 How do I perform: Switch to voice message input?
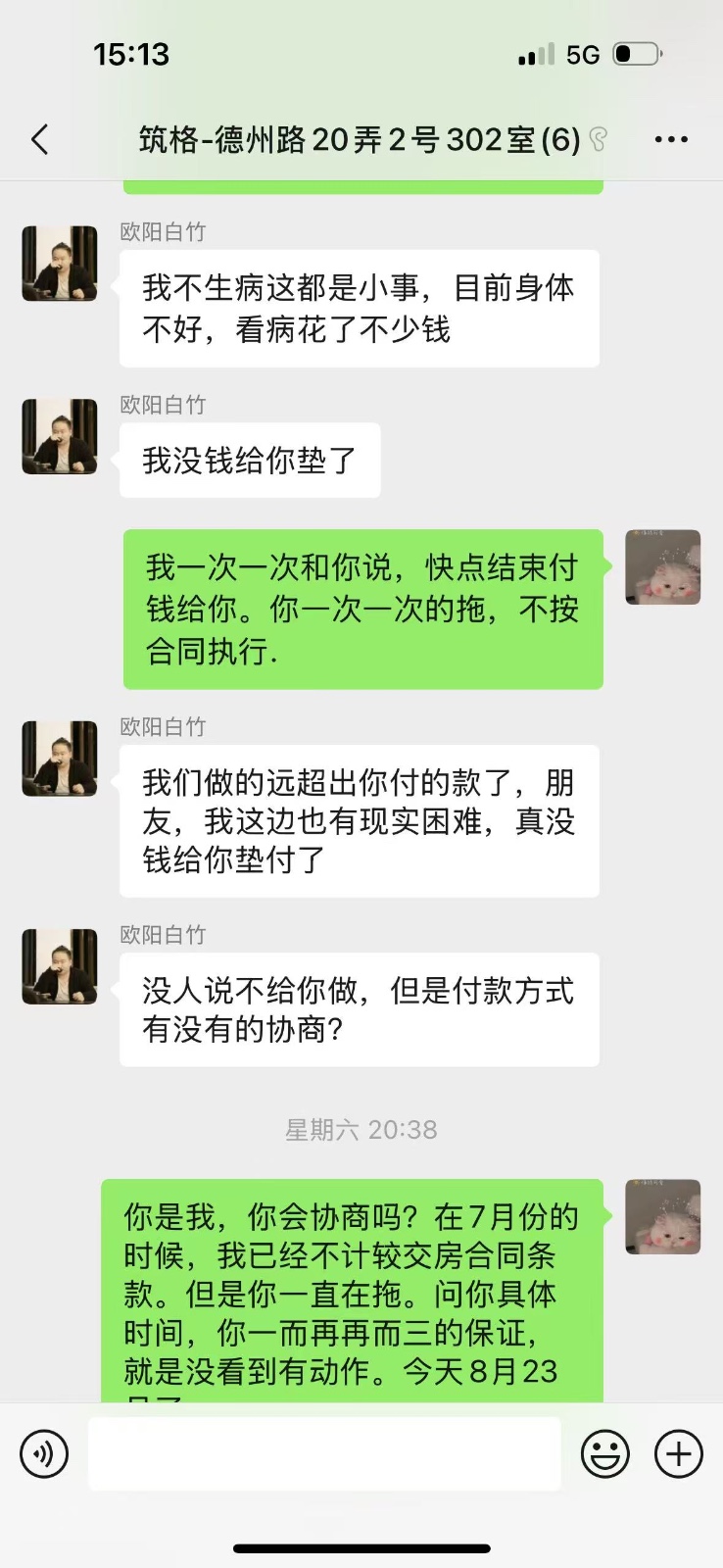tap(44, 1454)
